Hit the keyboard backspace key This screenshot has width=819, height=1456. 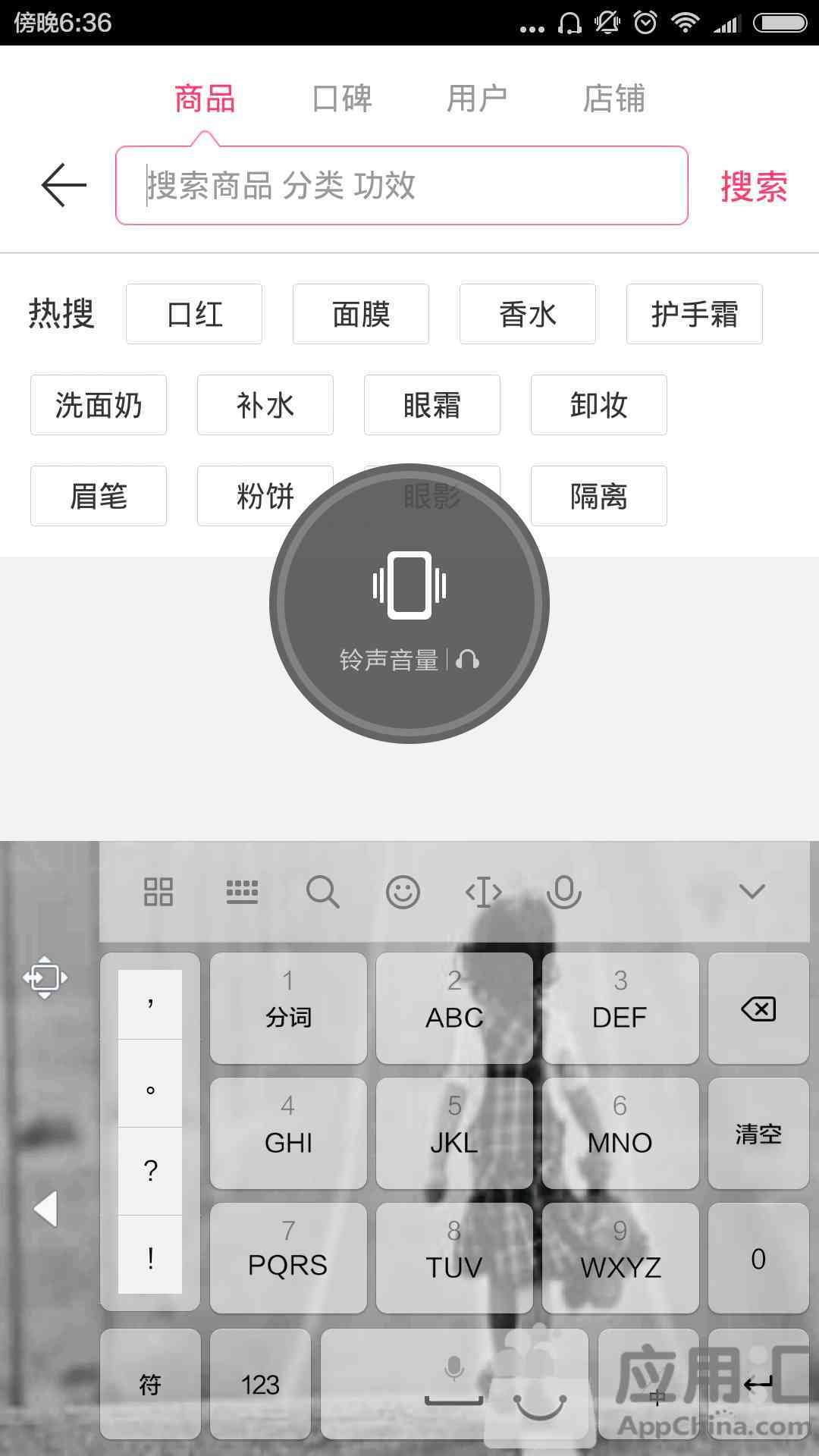pyautogui.click(x=758, y=1009)
